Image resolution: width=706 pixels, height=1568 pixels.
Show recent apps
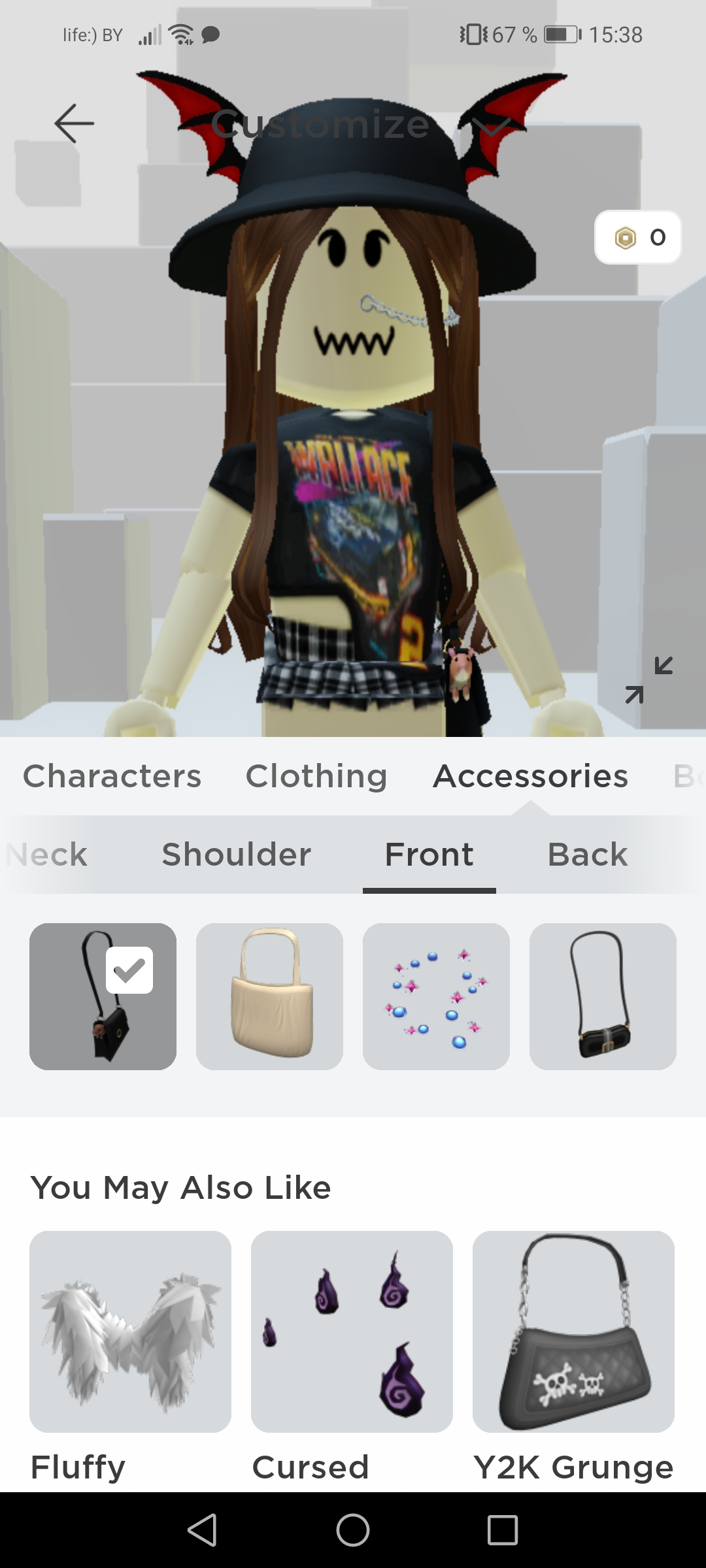502,1530
